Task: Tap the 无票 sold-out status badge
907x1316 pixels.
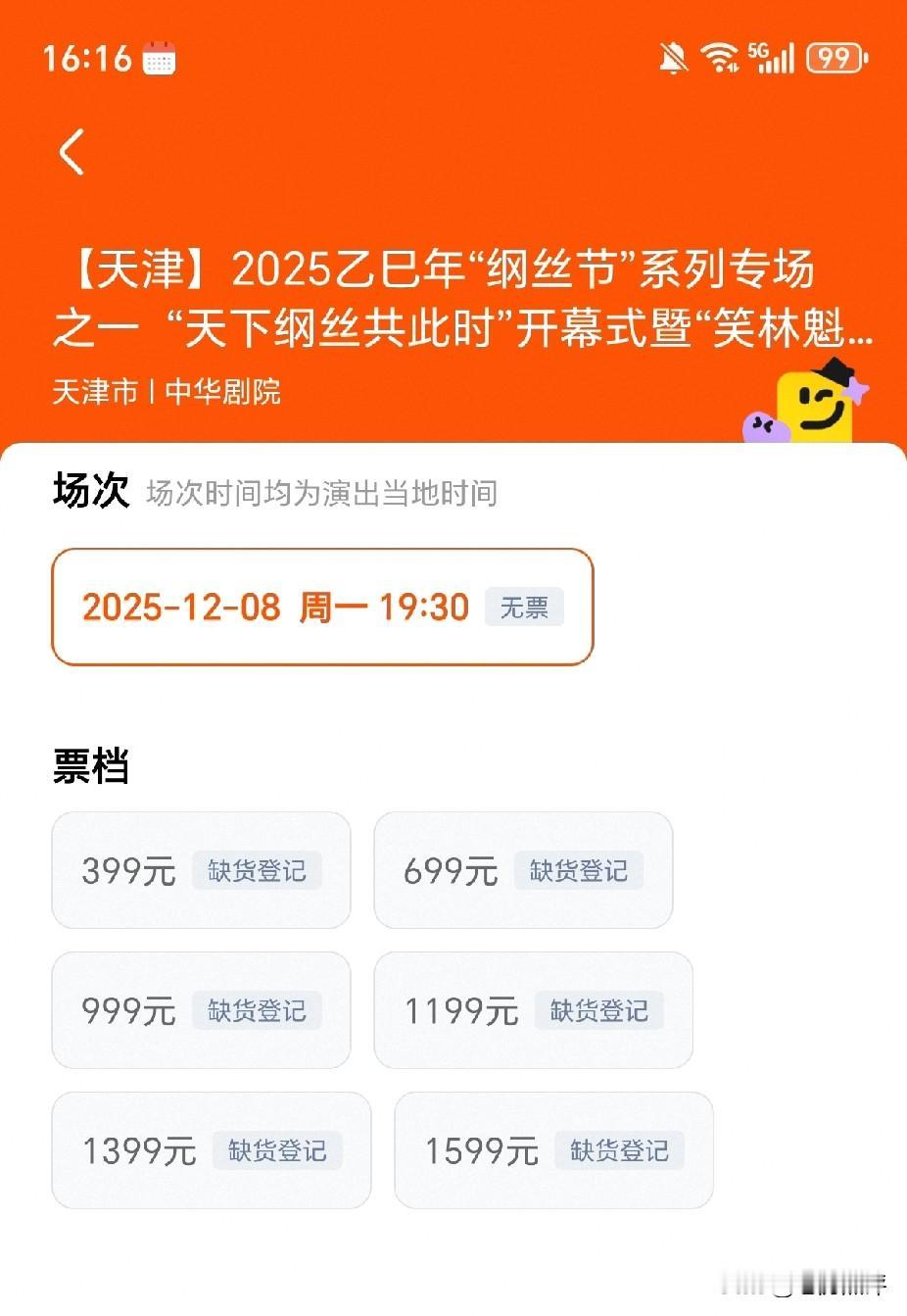Action: (524, 607)
